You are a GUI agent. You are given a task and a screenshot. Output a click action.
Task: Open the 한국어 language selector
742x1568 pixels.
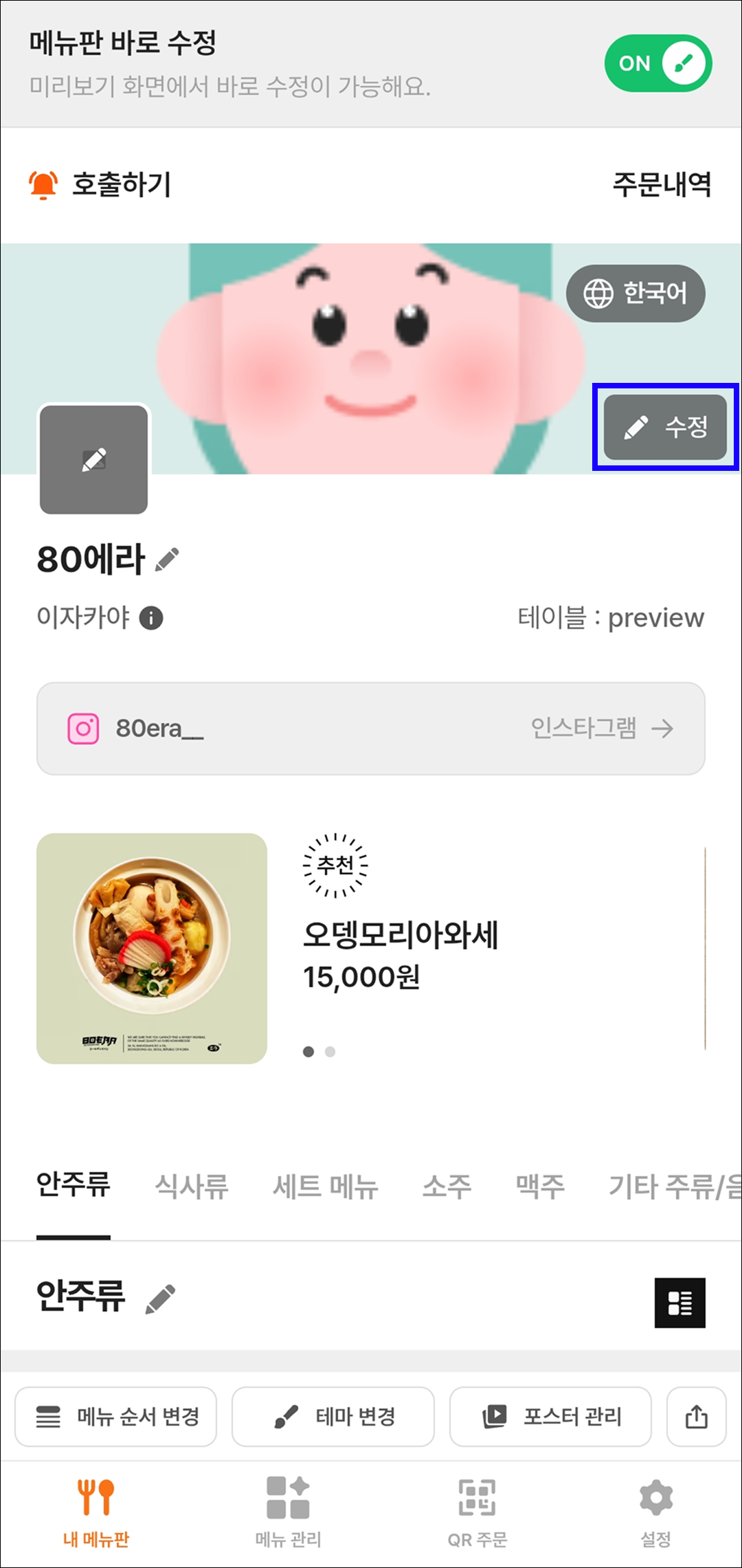click(x=636, y=294)
